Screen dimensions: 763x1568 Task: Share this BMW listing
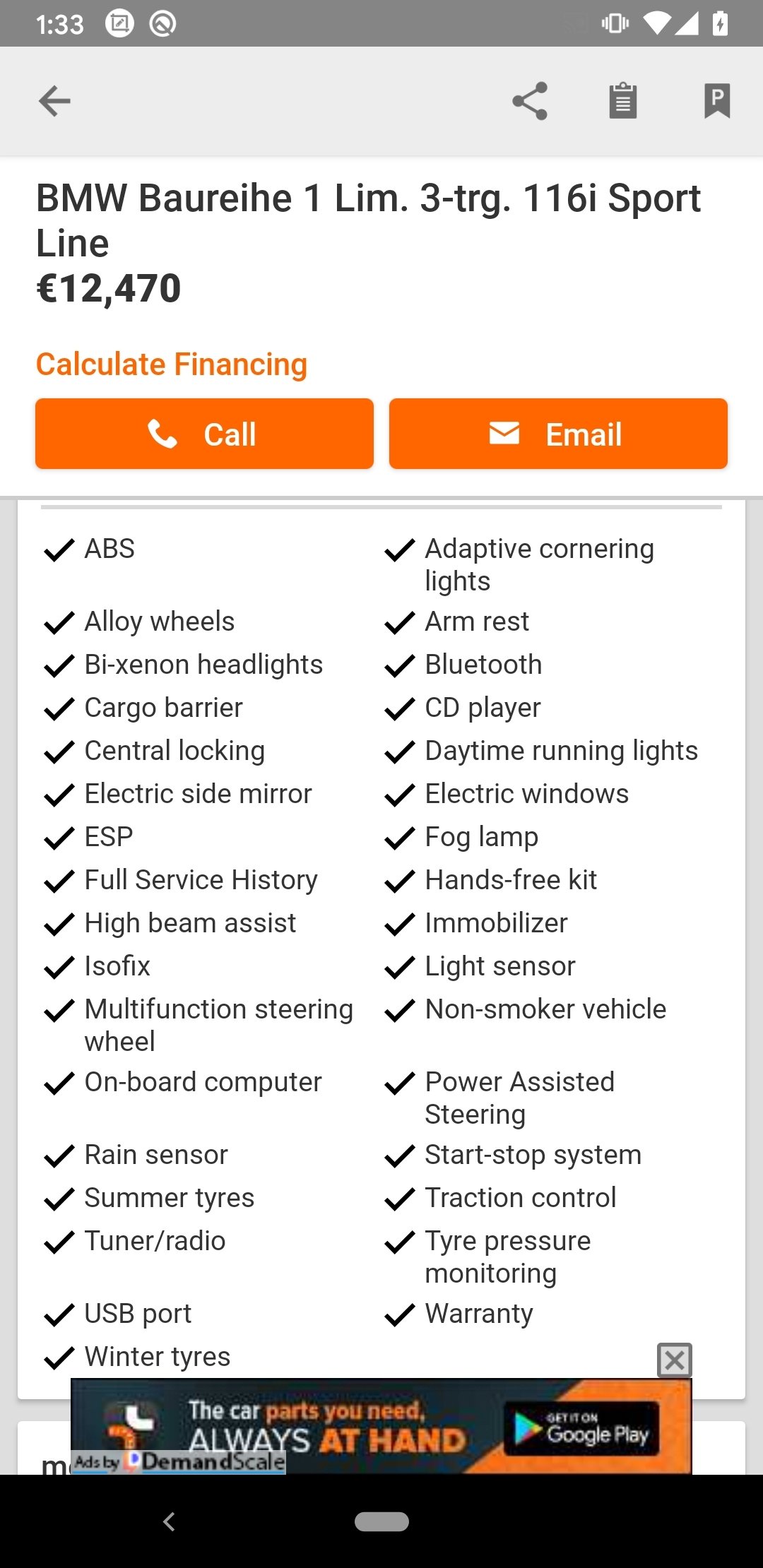click(530, 101)
